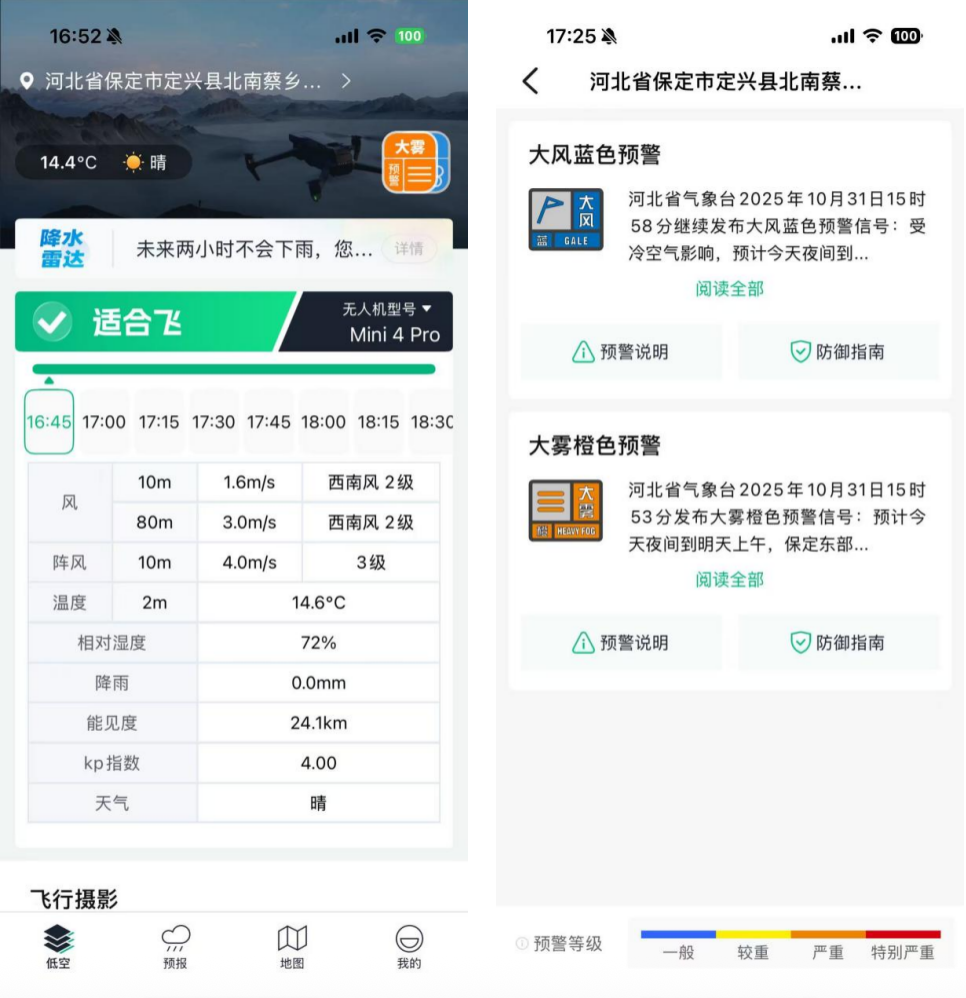The image size is (966, 998).
Task: Open the location selector for 河北省保定市定兴县
Action: click(185, 82)
